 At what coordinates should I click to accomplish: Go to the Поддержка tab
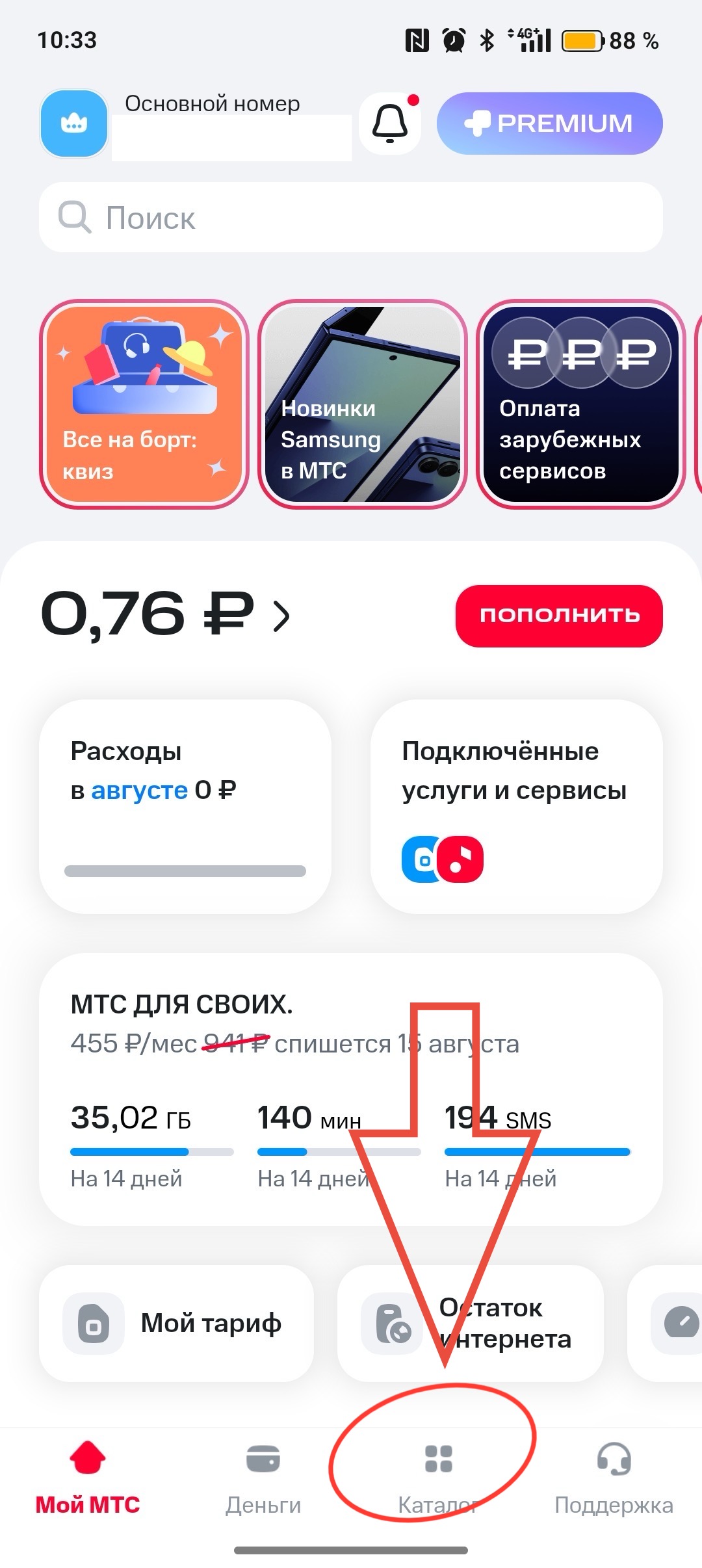614,1474
